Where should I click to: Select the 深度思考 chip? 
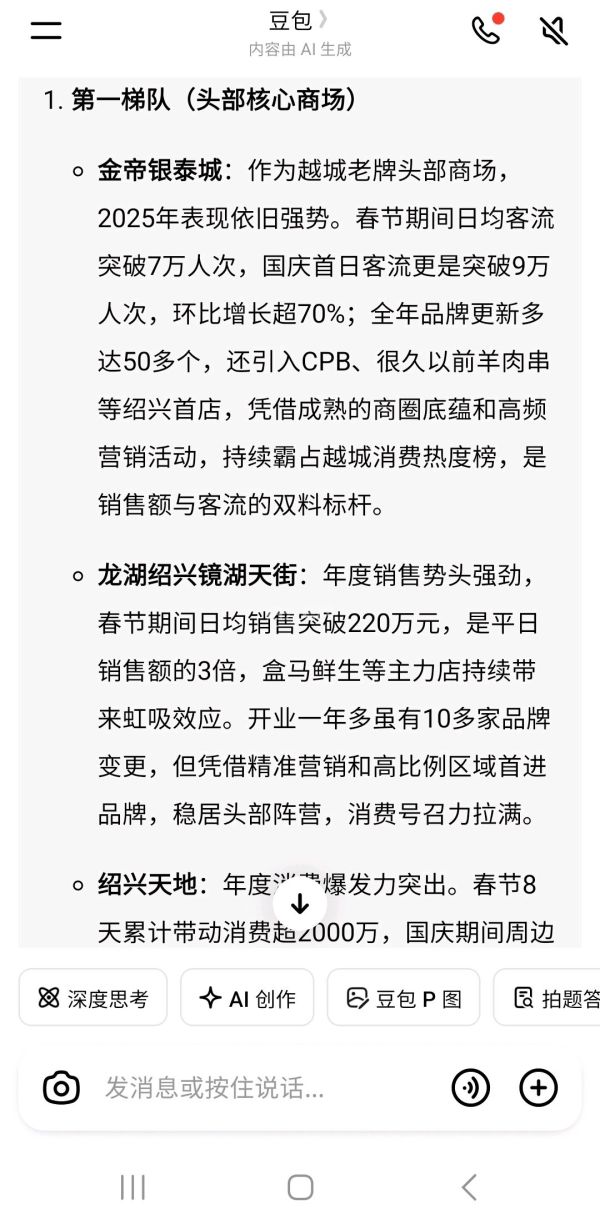(x=93, y=997)
